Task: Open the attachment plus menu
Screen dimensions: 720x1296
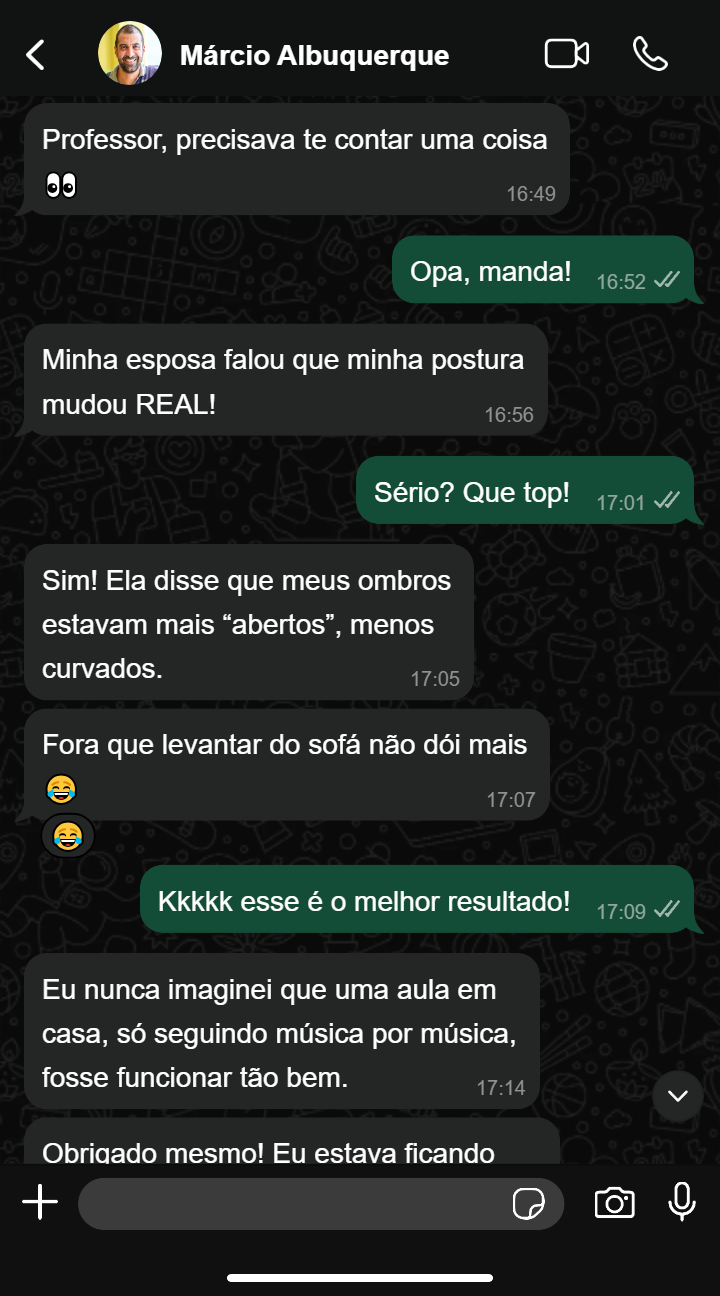Action: (40, 1203)
